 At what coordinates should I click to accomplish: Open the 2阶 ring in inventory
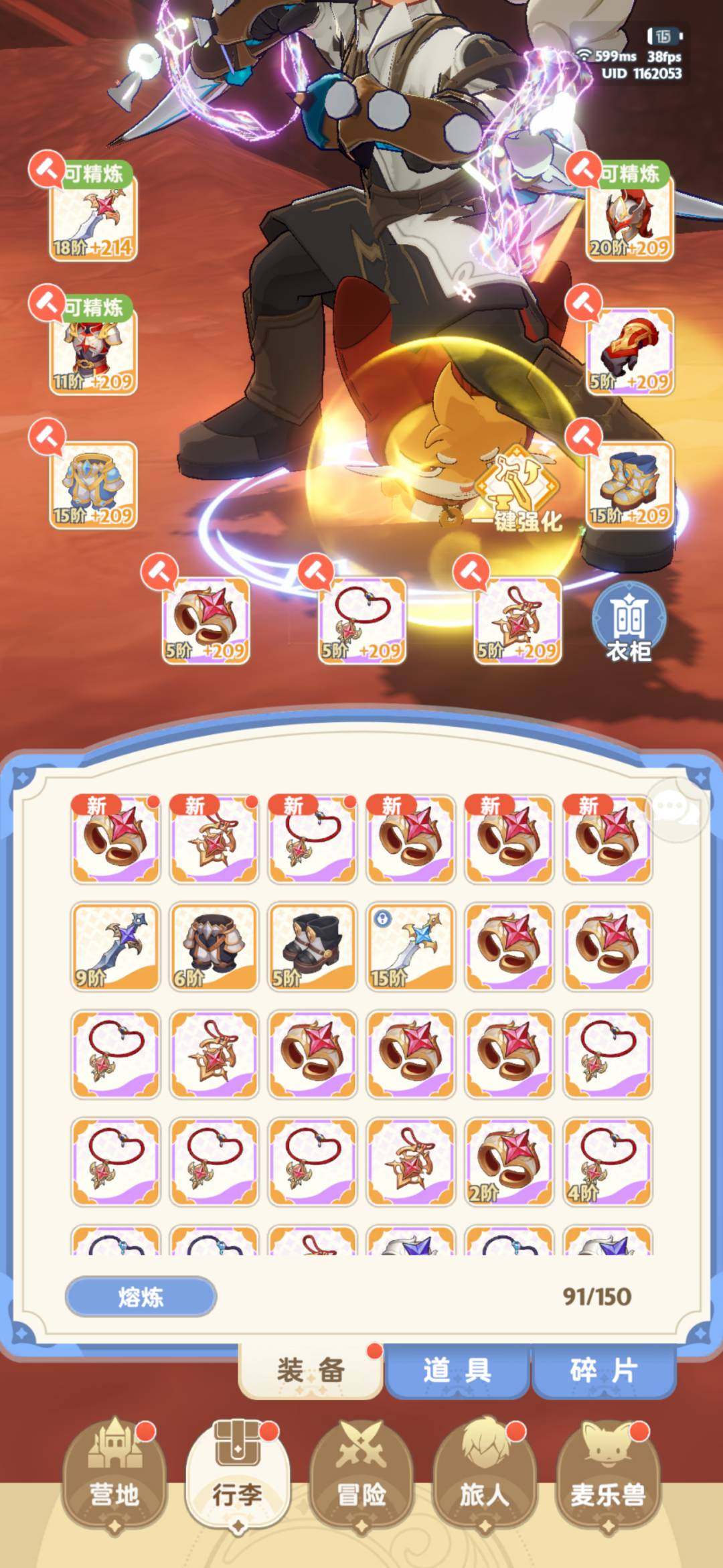tap(509, 1161)
